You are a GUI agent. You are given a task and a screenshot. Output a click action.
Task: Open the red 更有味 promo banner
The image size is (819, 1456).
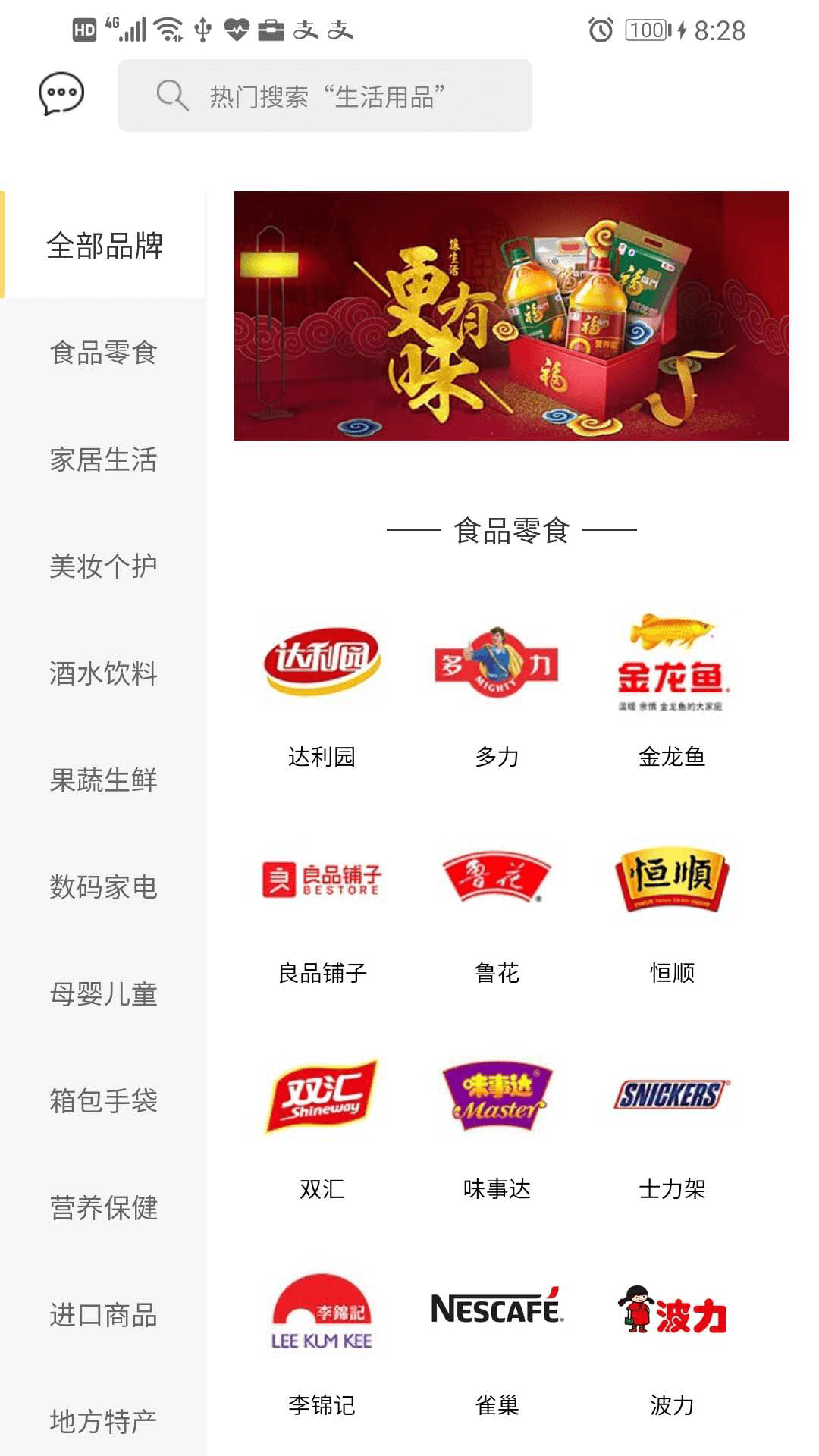tap(511, 315)
